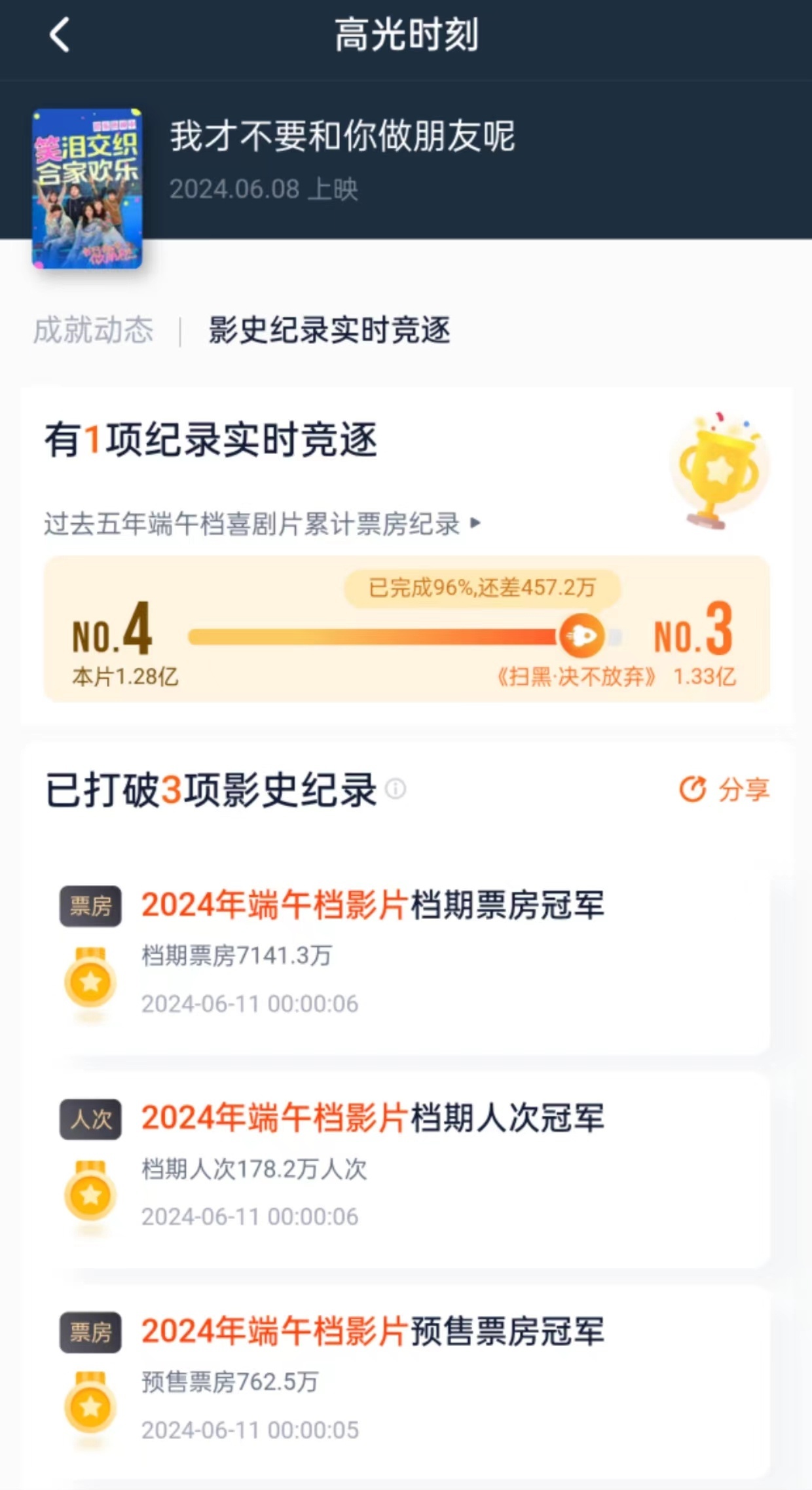Select the 影史纪录实时竞逐 tab

[329, 329]
